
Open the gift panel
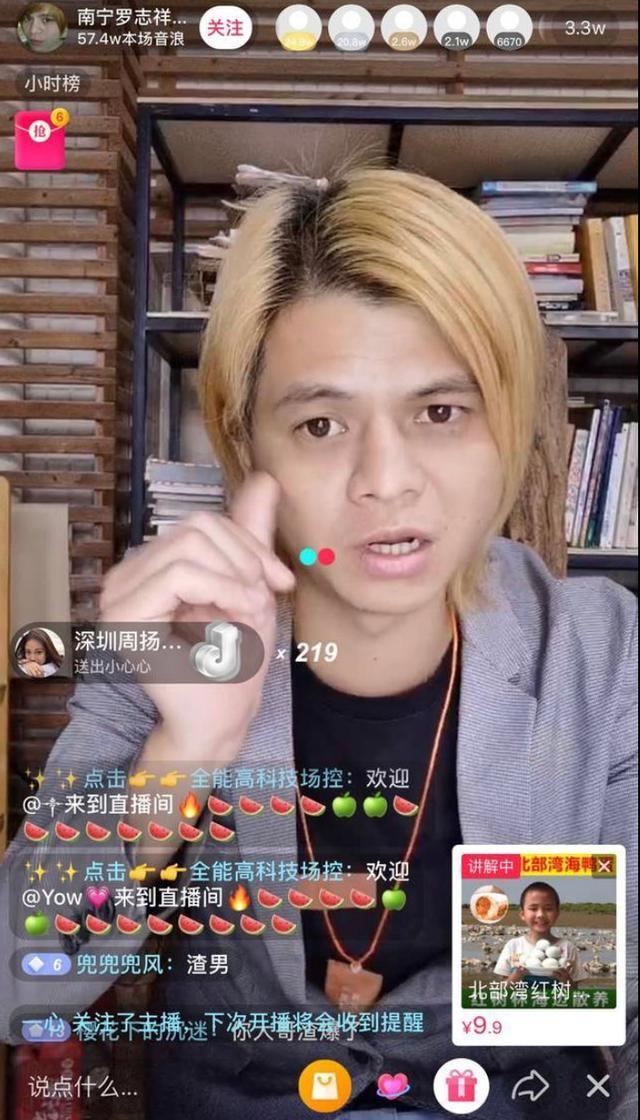pyautogui.click(x=461, y=1086)
